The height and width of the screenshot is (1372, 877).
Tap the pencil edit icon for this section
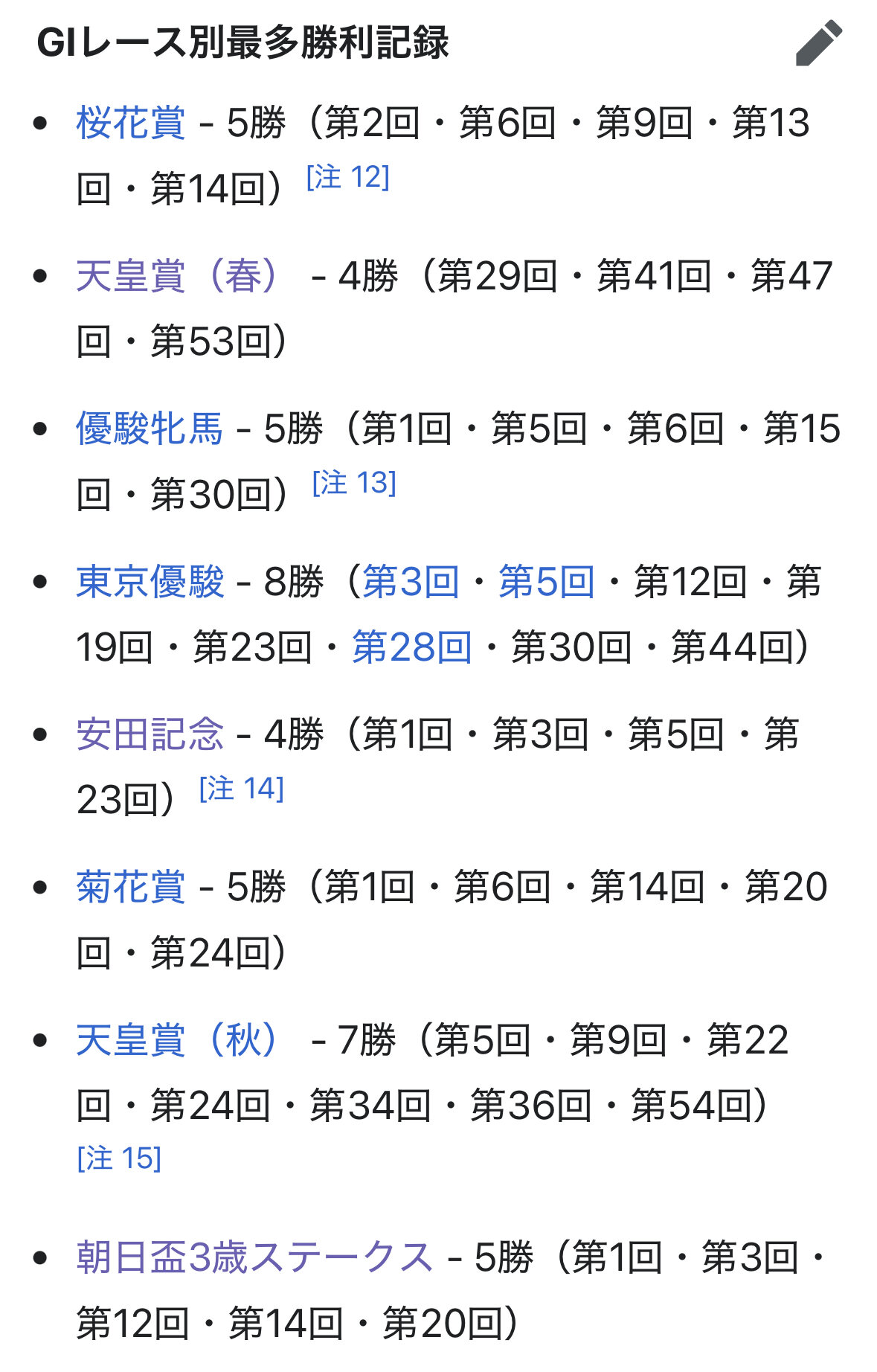pyautogui.click(x=818, y=43)
